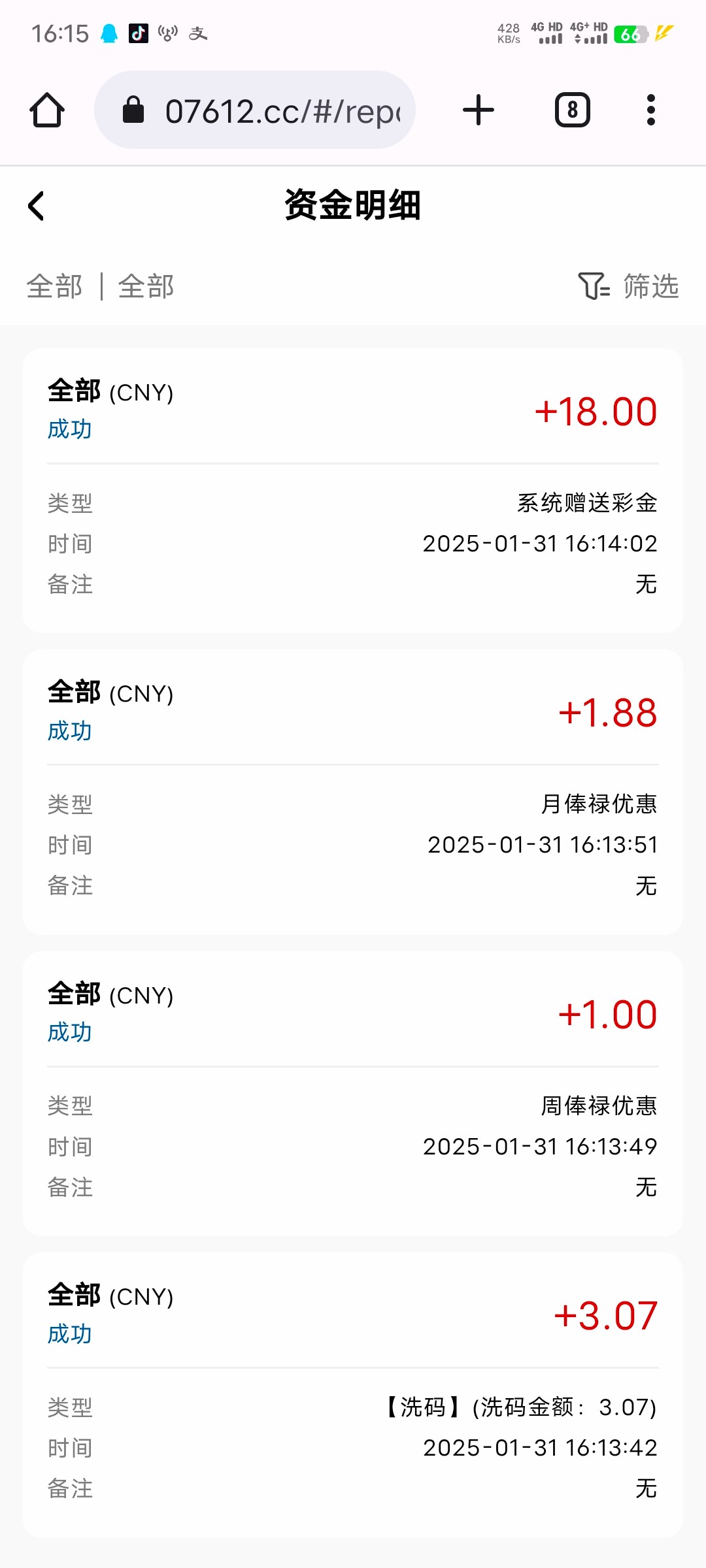Open a new browser tab
The height and width of the screenshot is (1568, 706).
coord(478,110)
